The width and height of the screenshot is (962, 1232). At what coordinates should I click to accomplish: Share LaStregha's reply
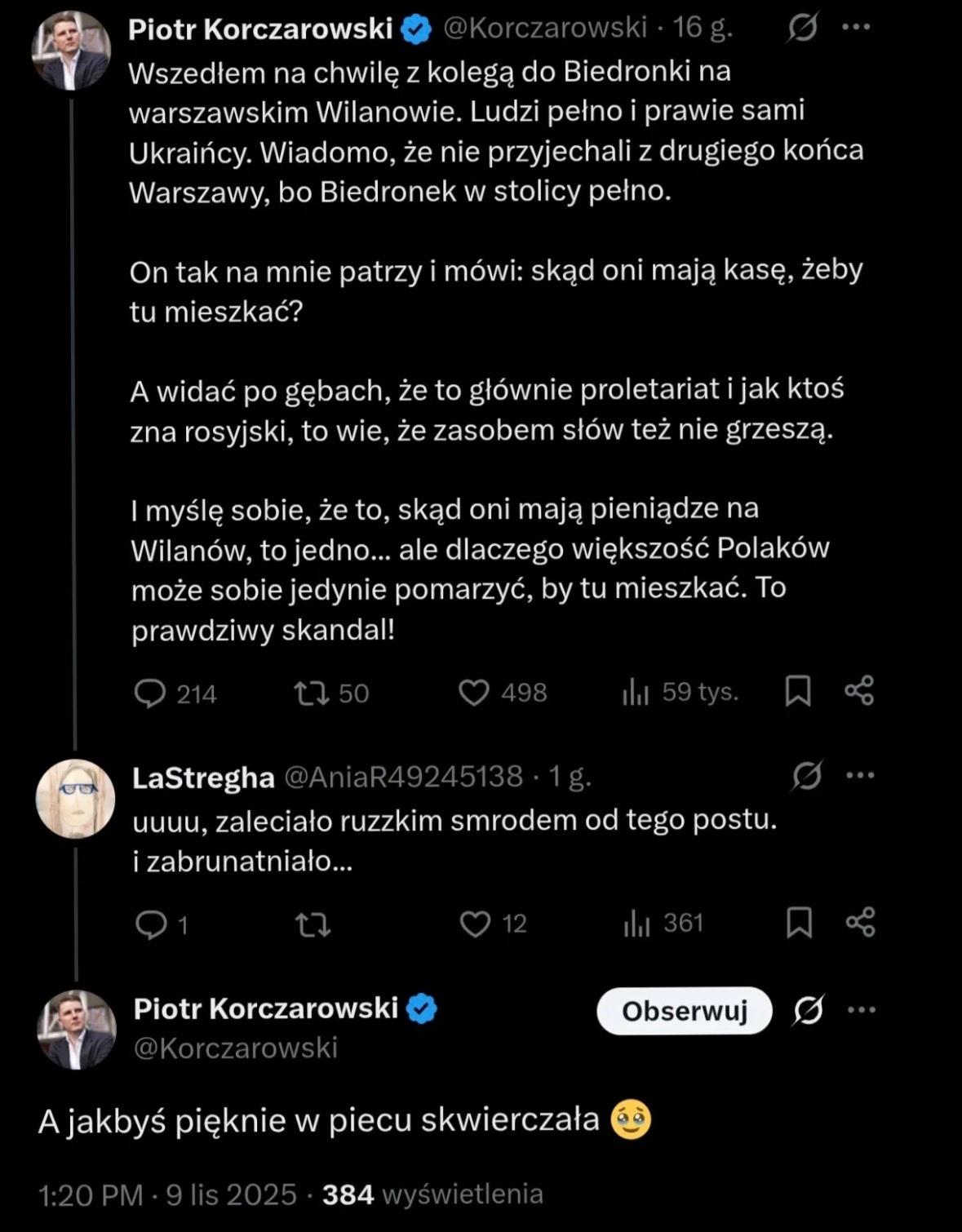(x=861, y=922)
